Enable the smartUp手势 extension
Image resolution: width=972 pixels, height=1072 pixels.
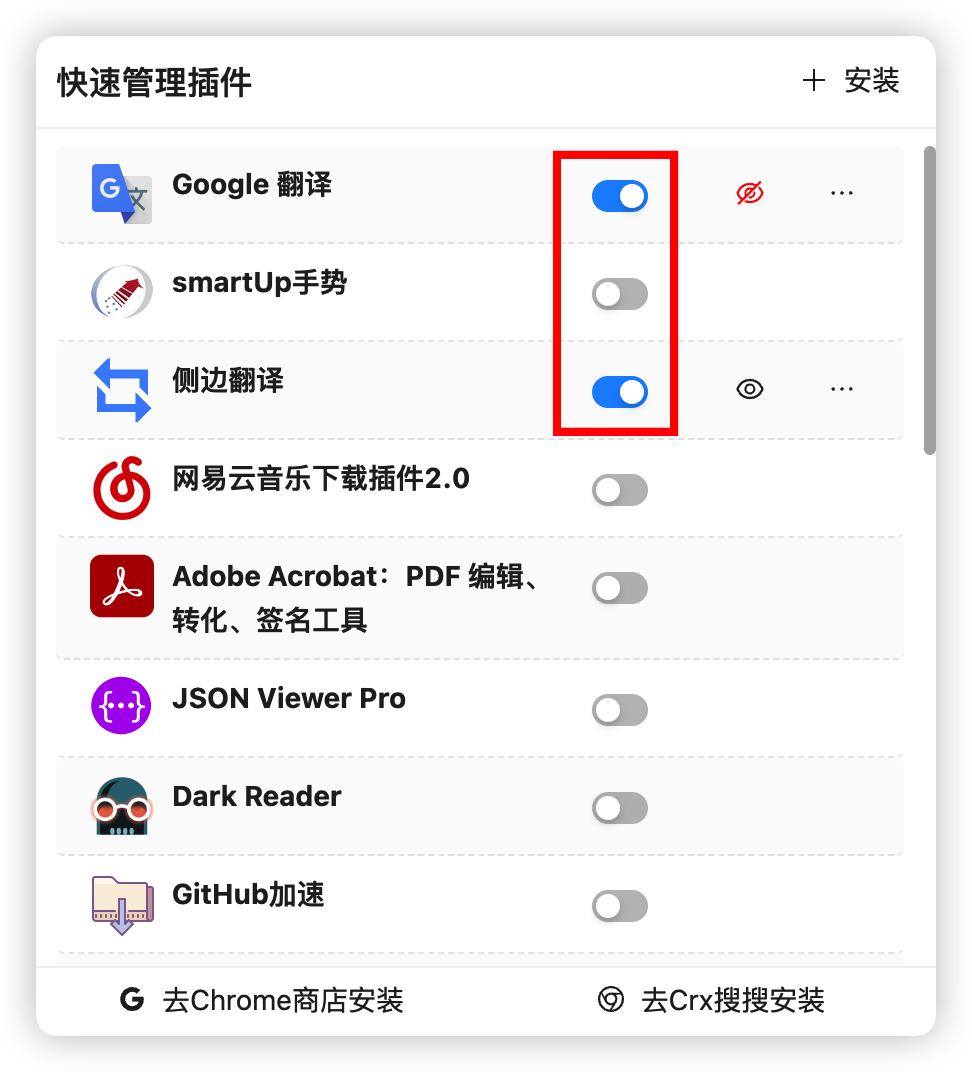[620, 294]
